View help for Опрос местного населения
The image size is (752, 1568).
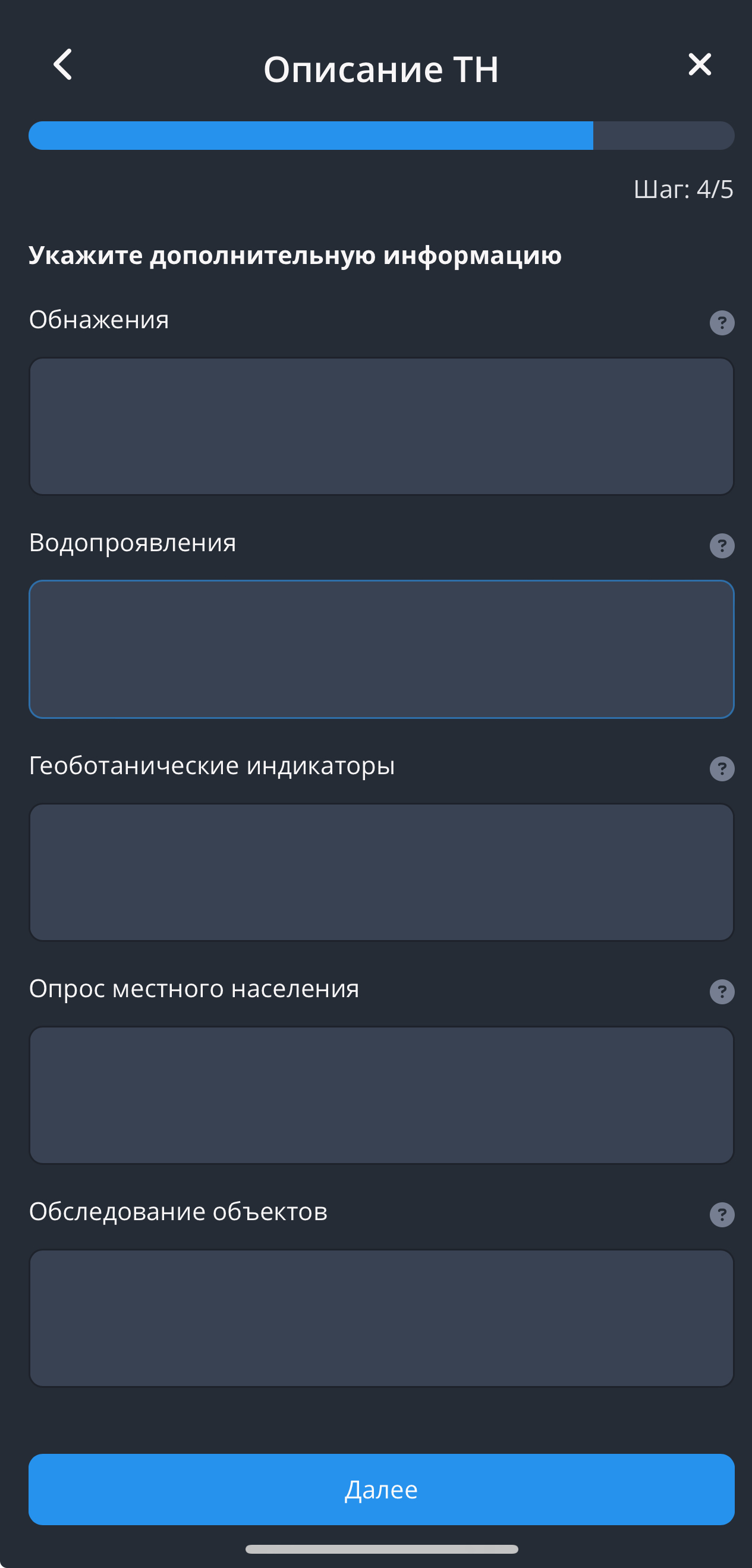pyautogui.click(x=722, y=992)
